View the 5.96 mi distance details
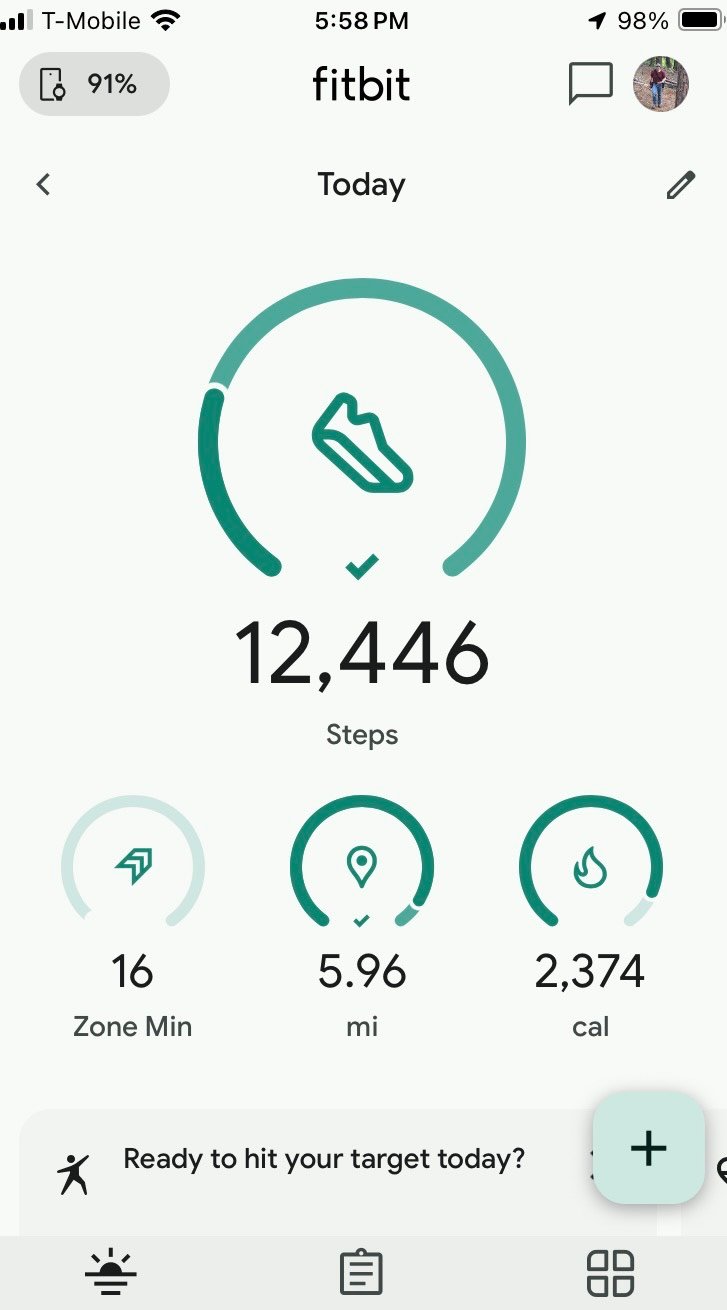The width and height of the screenshot is (727, 1310). tap(362, 917)
